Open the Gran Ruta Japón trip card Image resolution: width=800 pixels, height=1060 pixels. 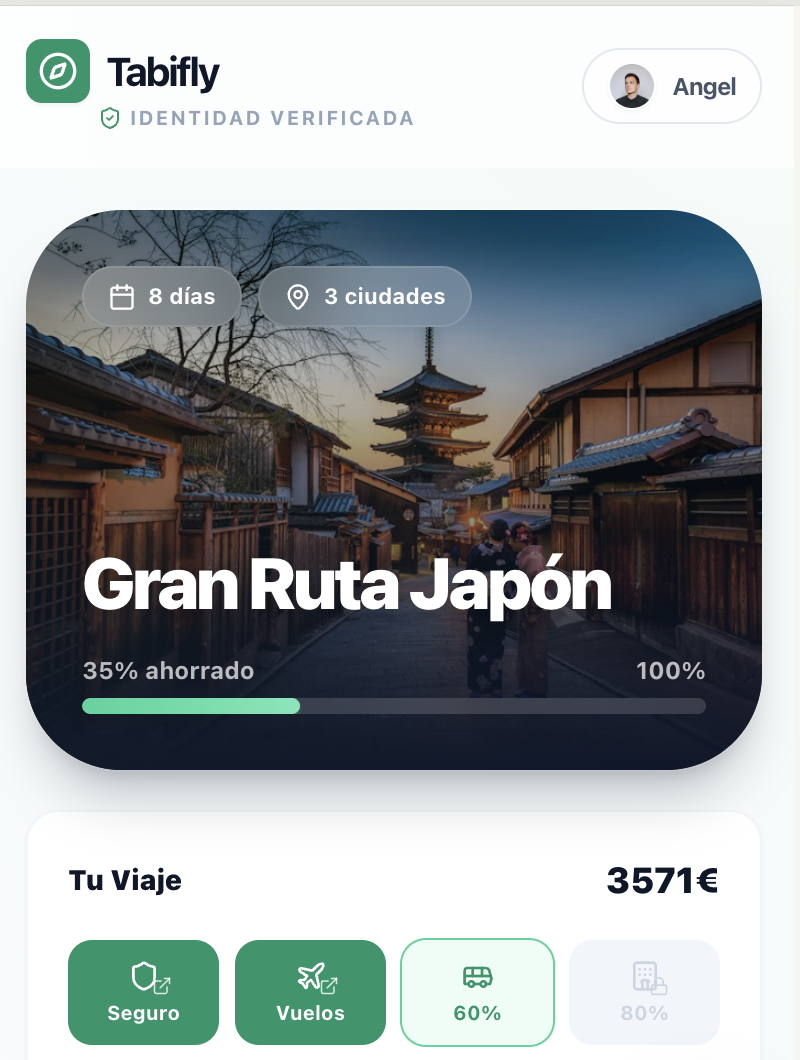[x=394, y=490]
